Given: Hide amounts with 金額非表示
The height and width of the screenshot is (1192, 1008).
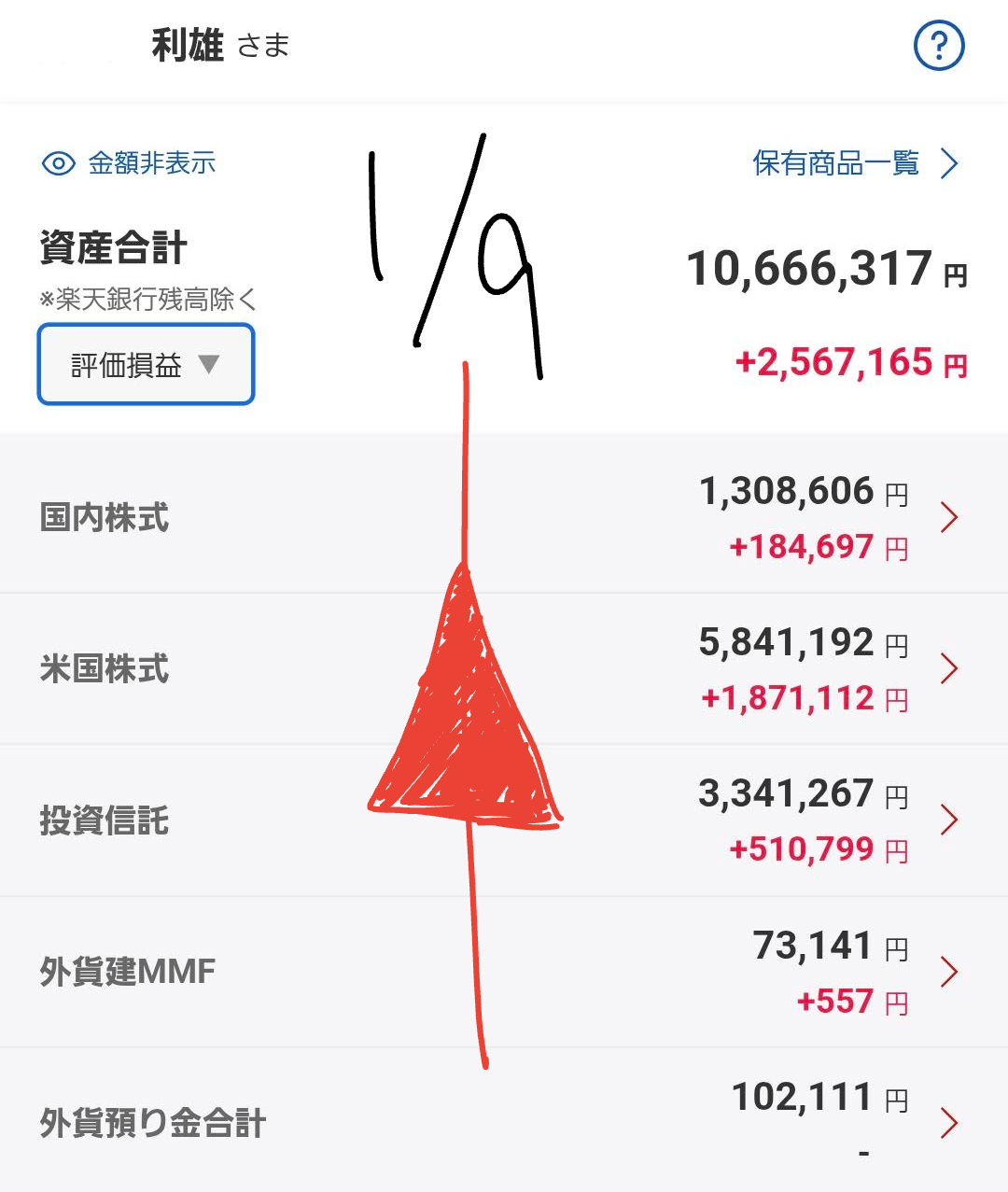Looking at the screenshot, I should [x=129, y=164].
